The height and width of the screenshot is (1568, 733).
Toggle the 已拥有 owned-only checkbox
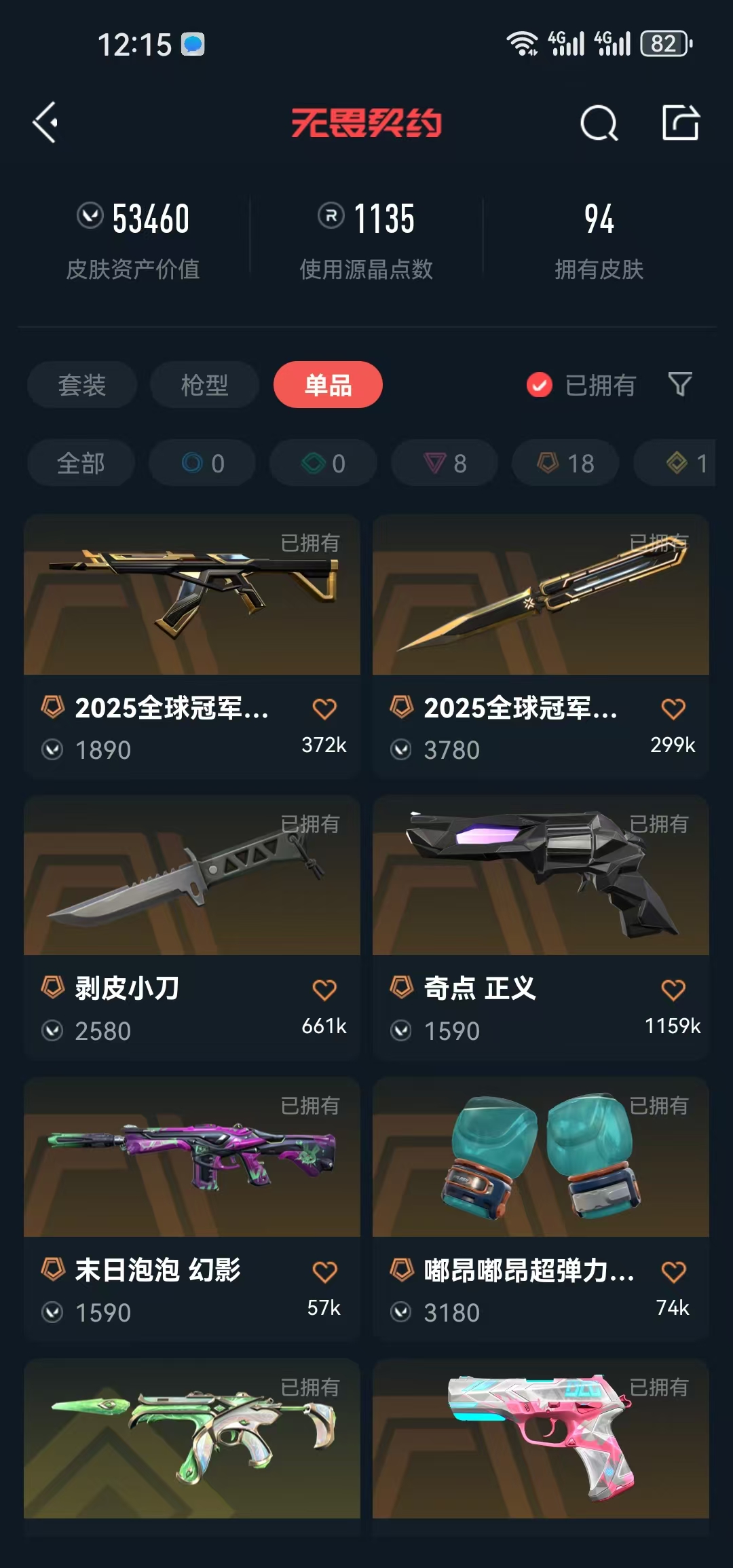point(540,385)
